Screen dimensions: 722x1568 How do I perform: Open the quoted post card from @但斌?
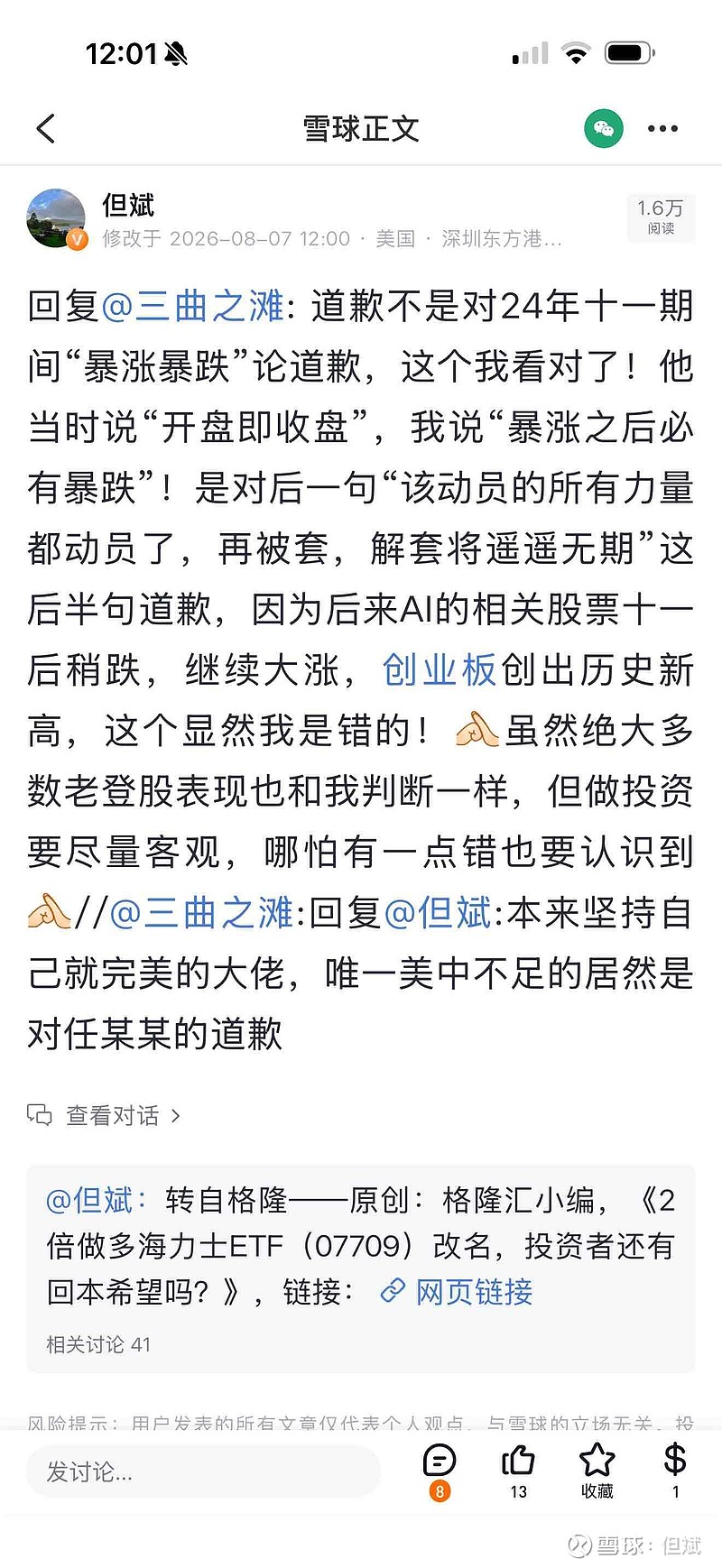(x=361, y=1268)
